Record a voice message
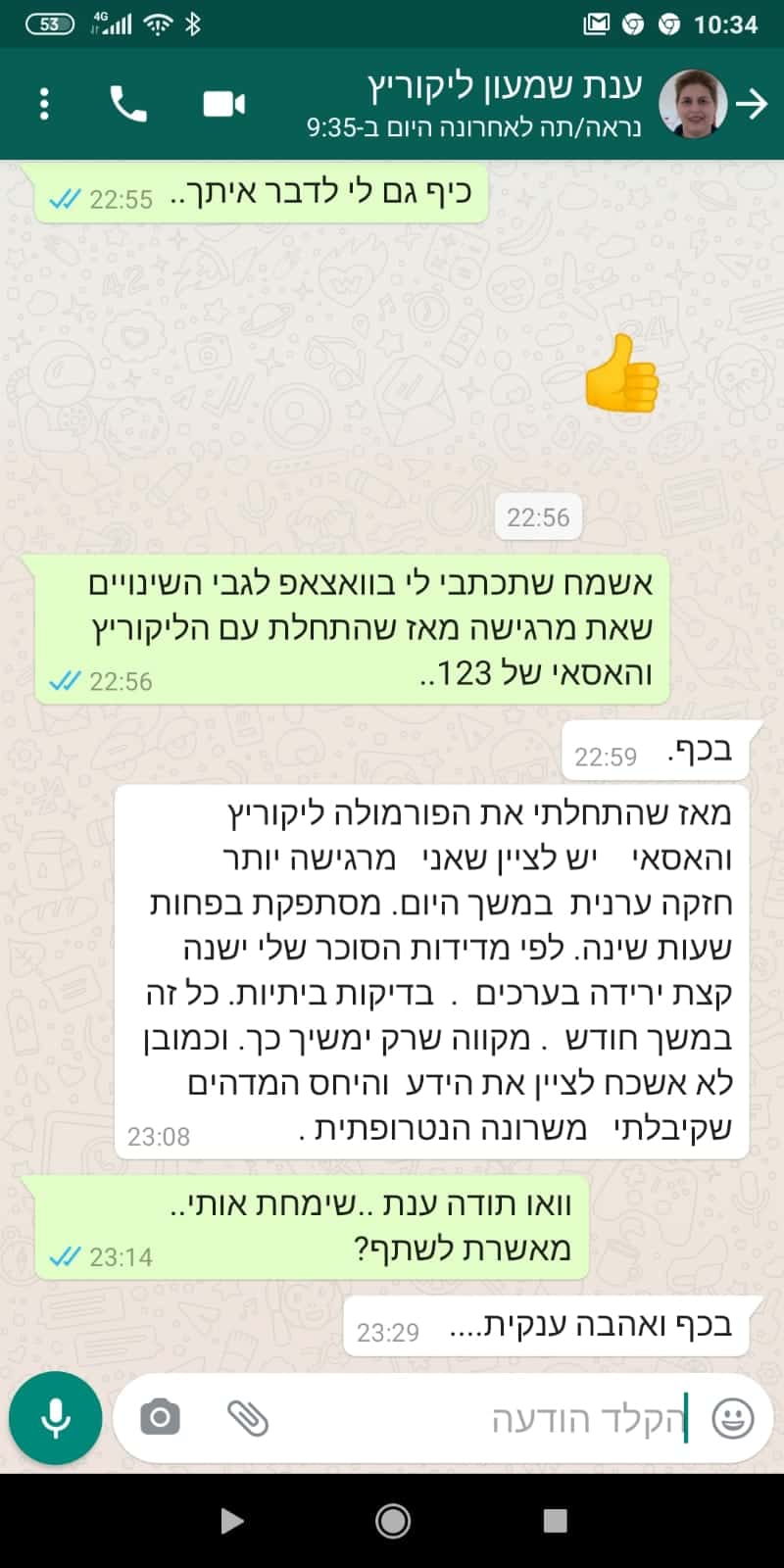 pos(56,1418)
